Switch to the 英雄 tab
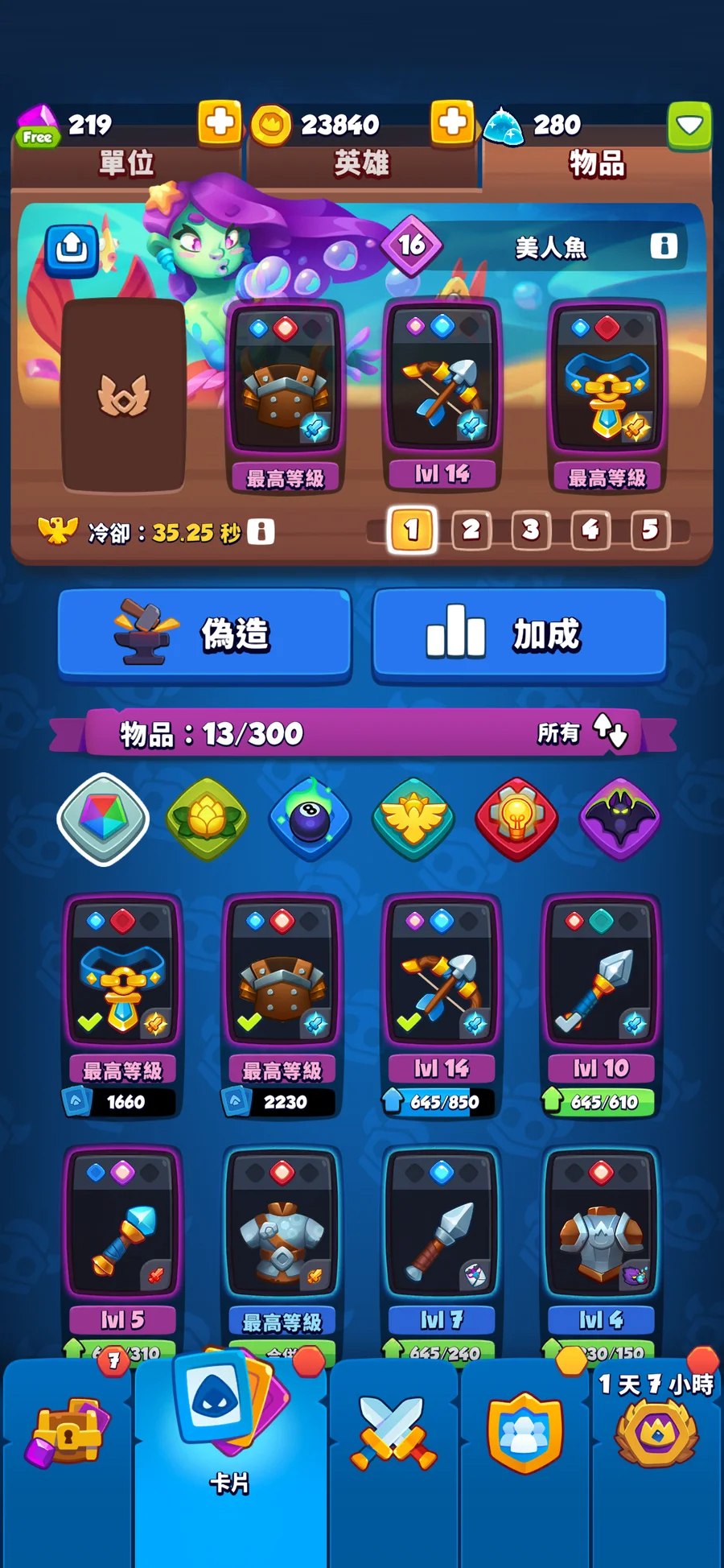 pos(362,164)
